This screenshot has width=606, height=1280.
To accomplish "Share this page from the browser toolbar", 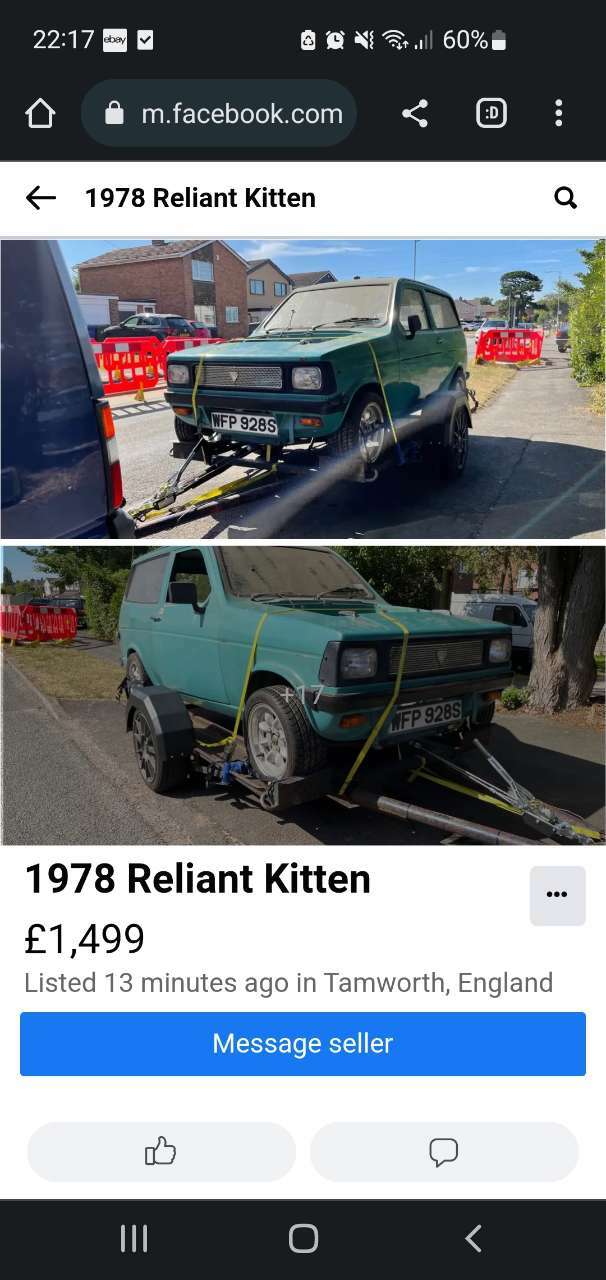I will (x=415, y=113).
